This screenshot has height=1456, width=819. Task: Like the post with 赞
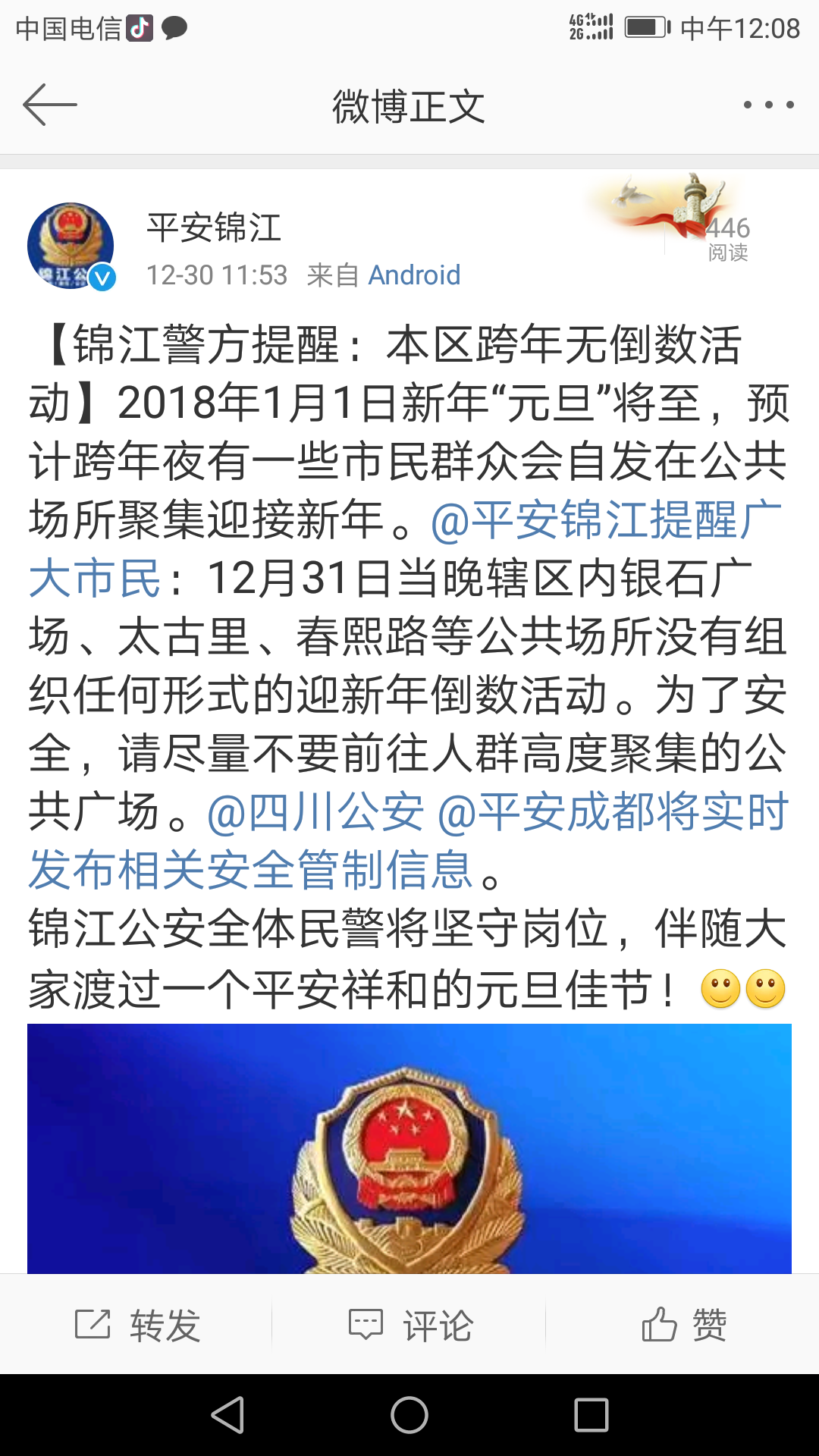684,1325
